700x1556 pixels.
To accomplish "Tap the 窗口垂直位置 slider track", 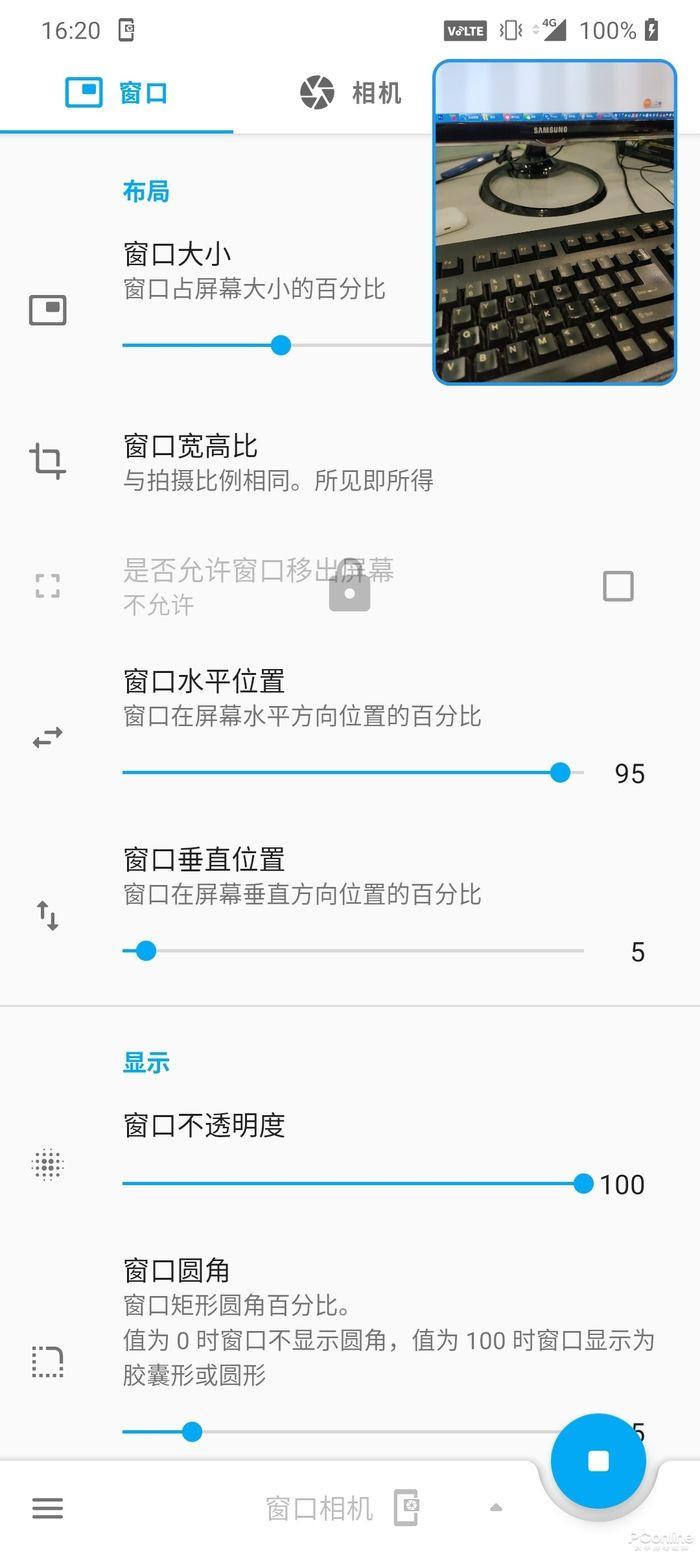I will [353, 950].
